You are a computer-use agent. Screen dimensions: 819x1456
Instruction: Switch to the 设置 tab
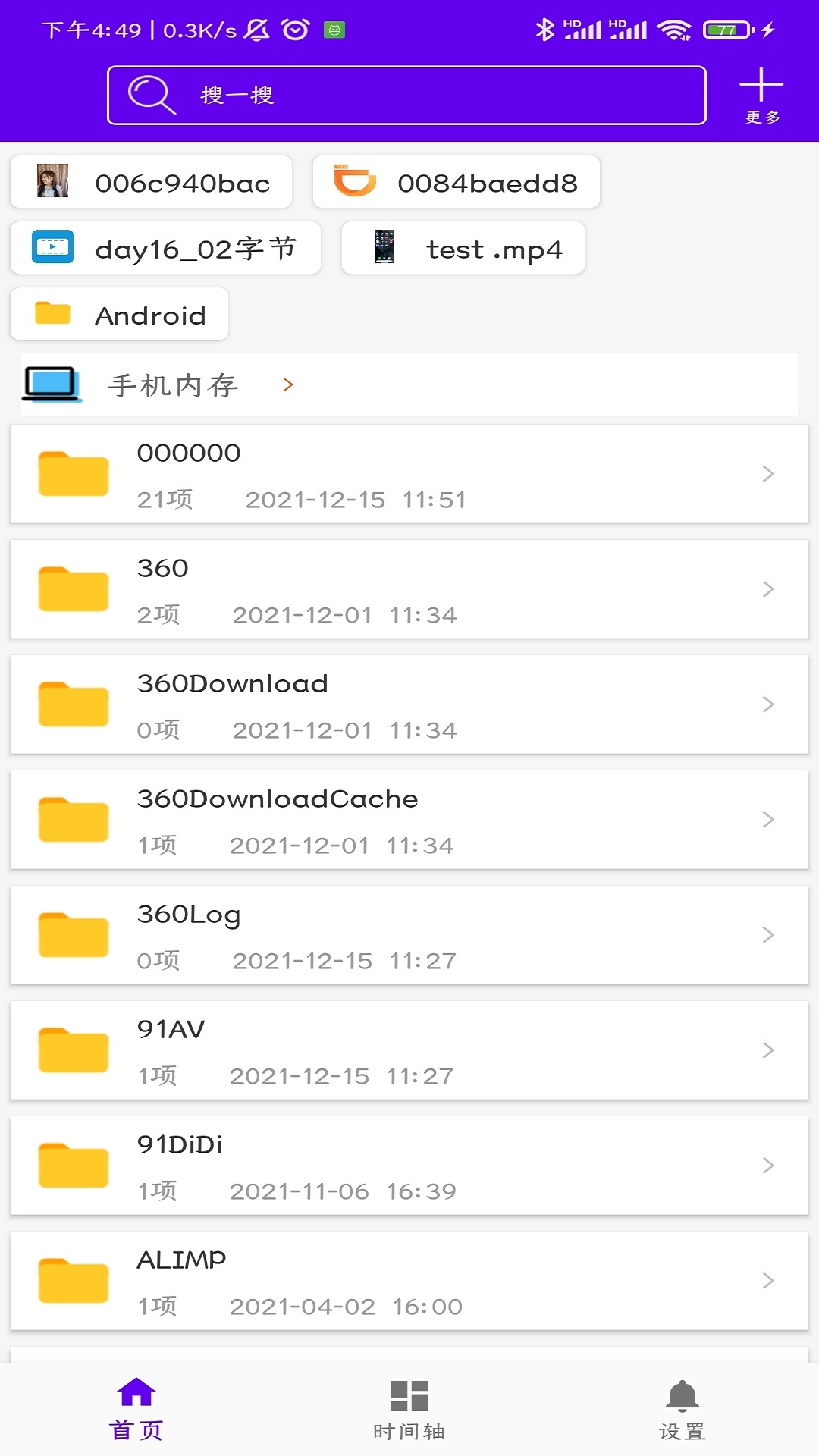[x=682, y=1410]
